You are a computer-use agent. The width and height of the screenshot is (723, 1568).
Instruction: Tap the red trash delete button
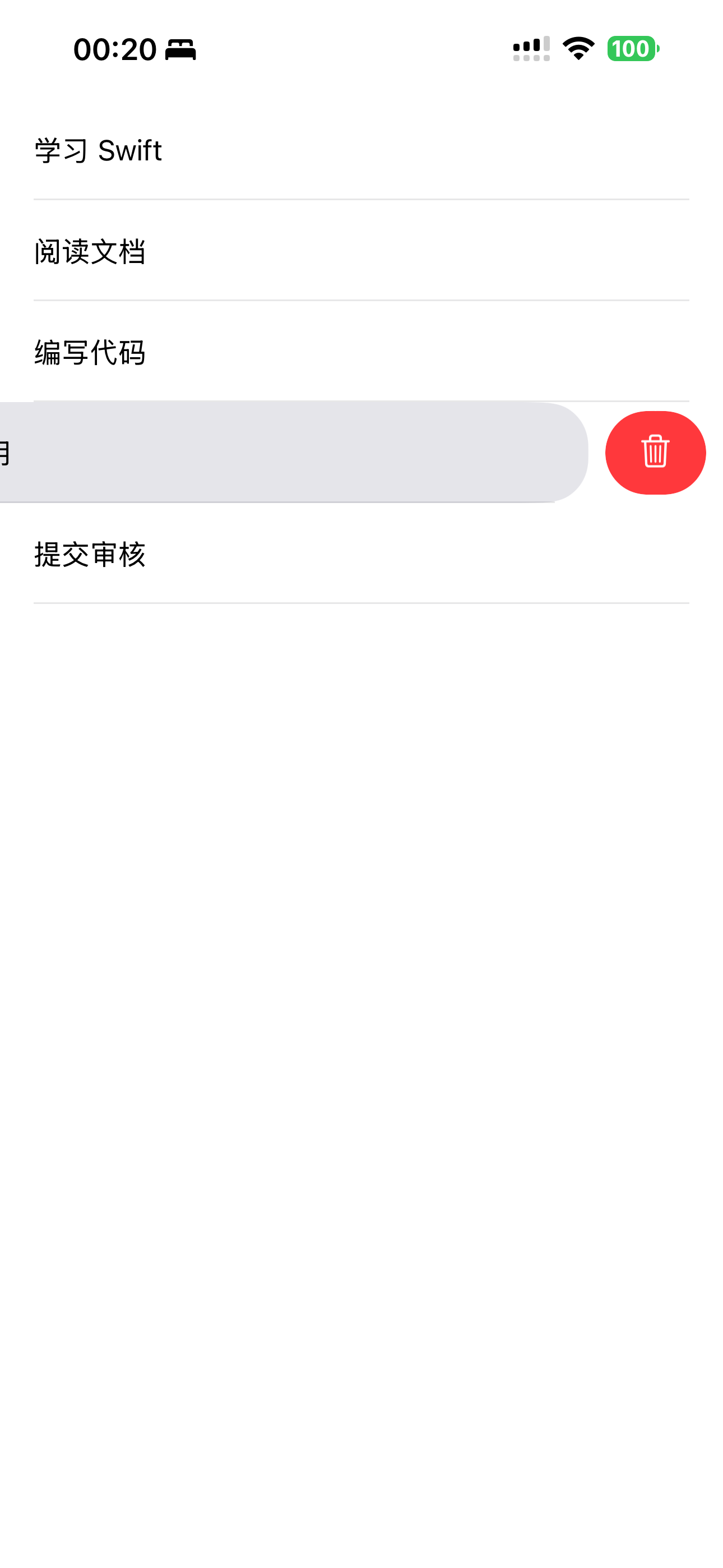[655, 452]
